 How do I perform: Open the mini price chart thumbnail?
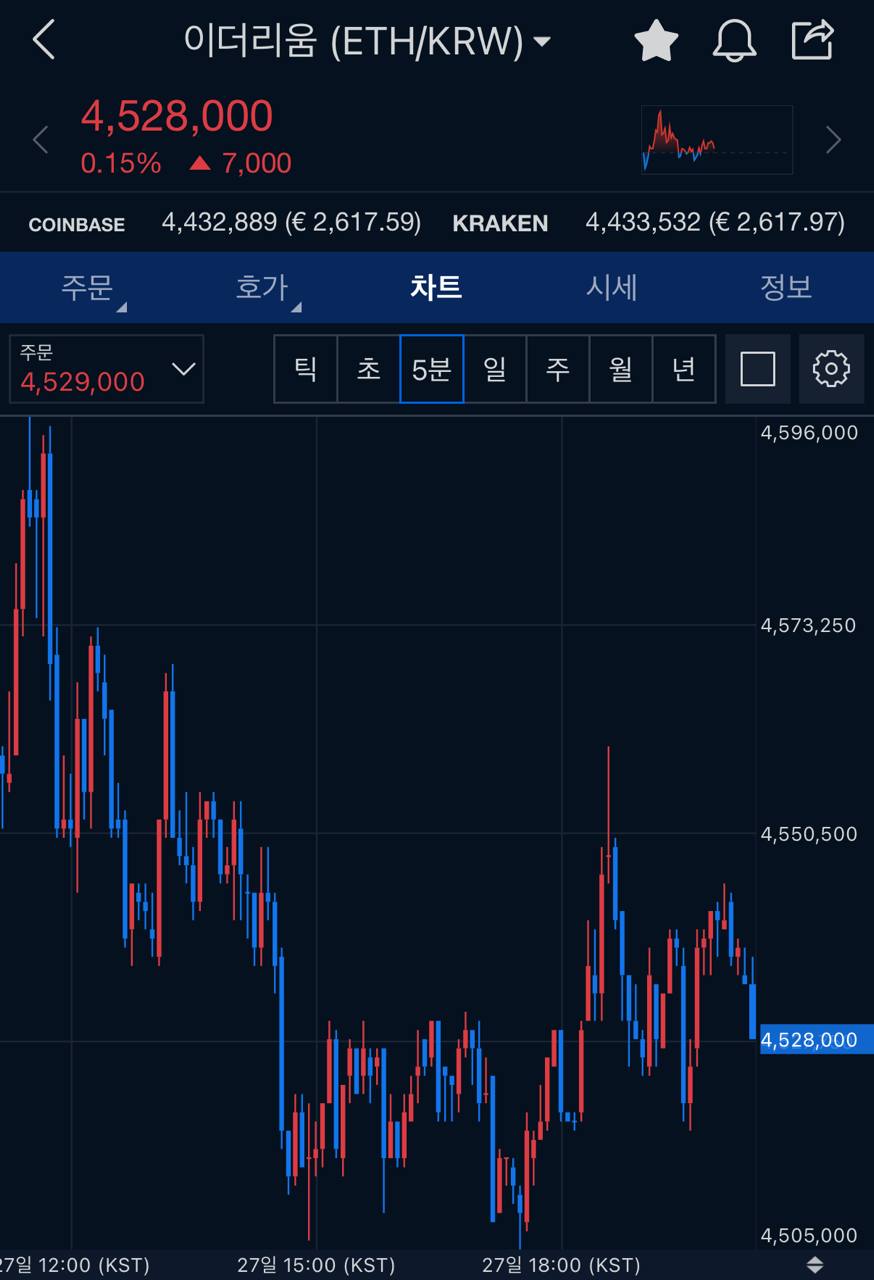pos(716,141)
